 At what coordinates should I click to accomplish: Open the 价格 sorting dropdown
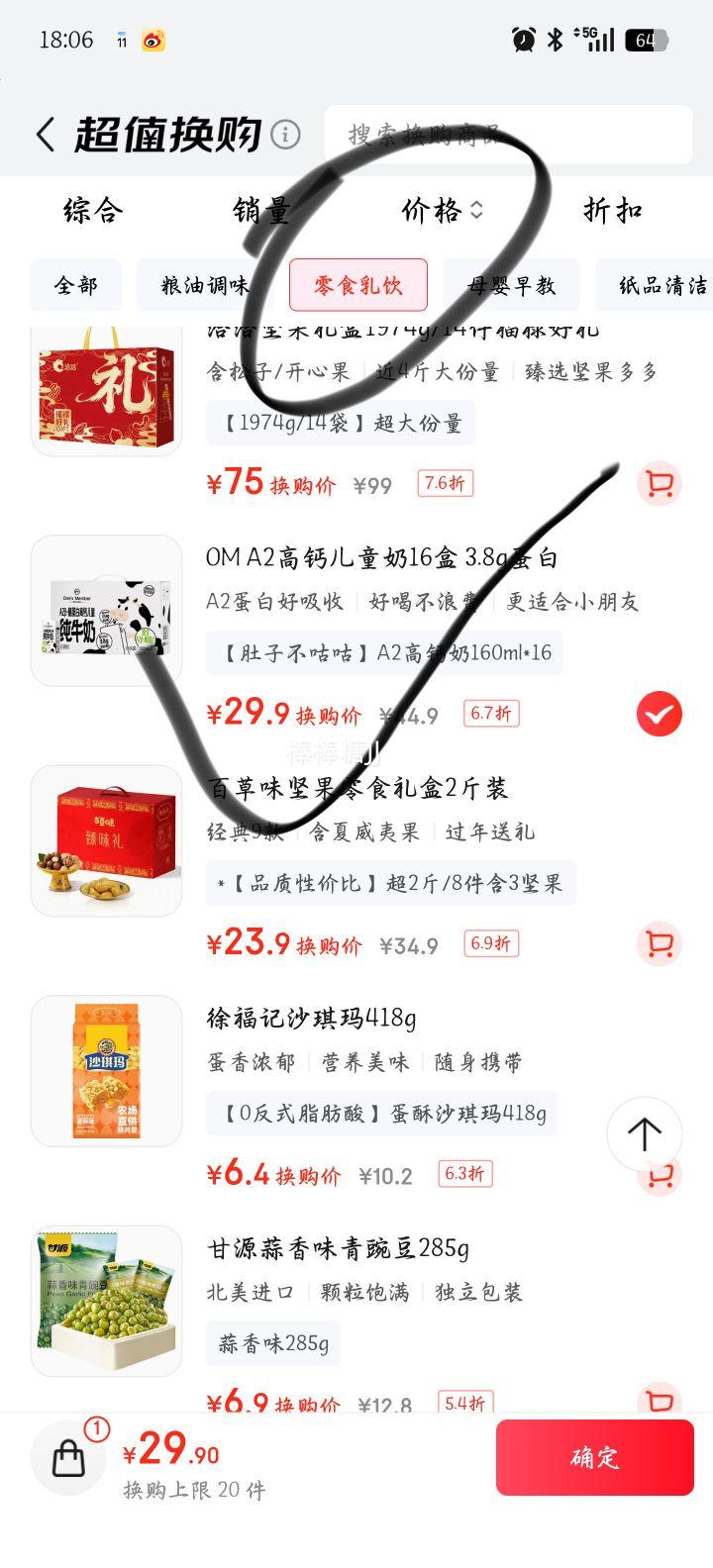tap(436, 211)
